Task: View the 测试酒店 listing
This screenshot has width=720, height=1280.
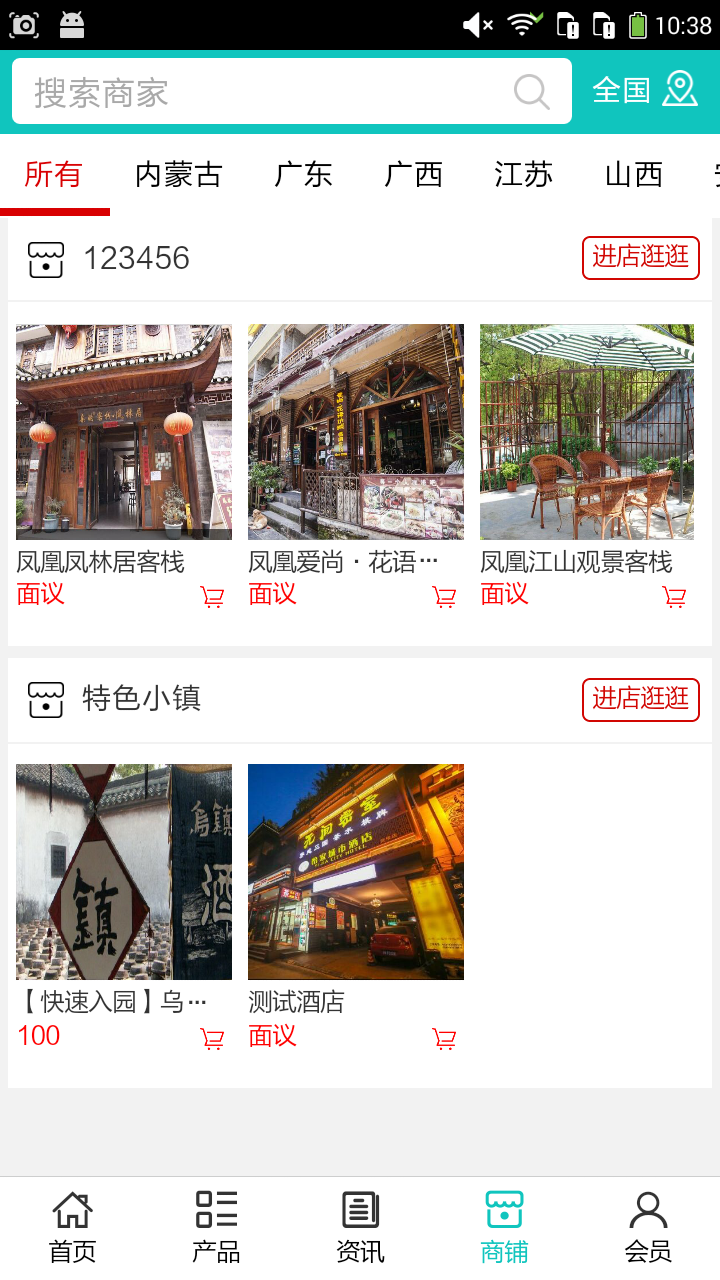Action: [356, 872]
